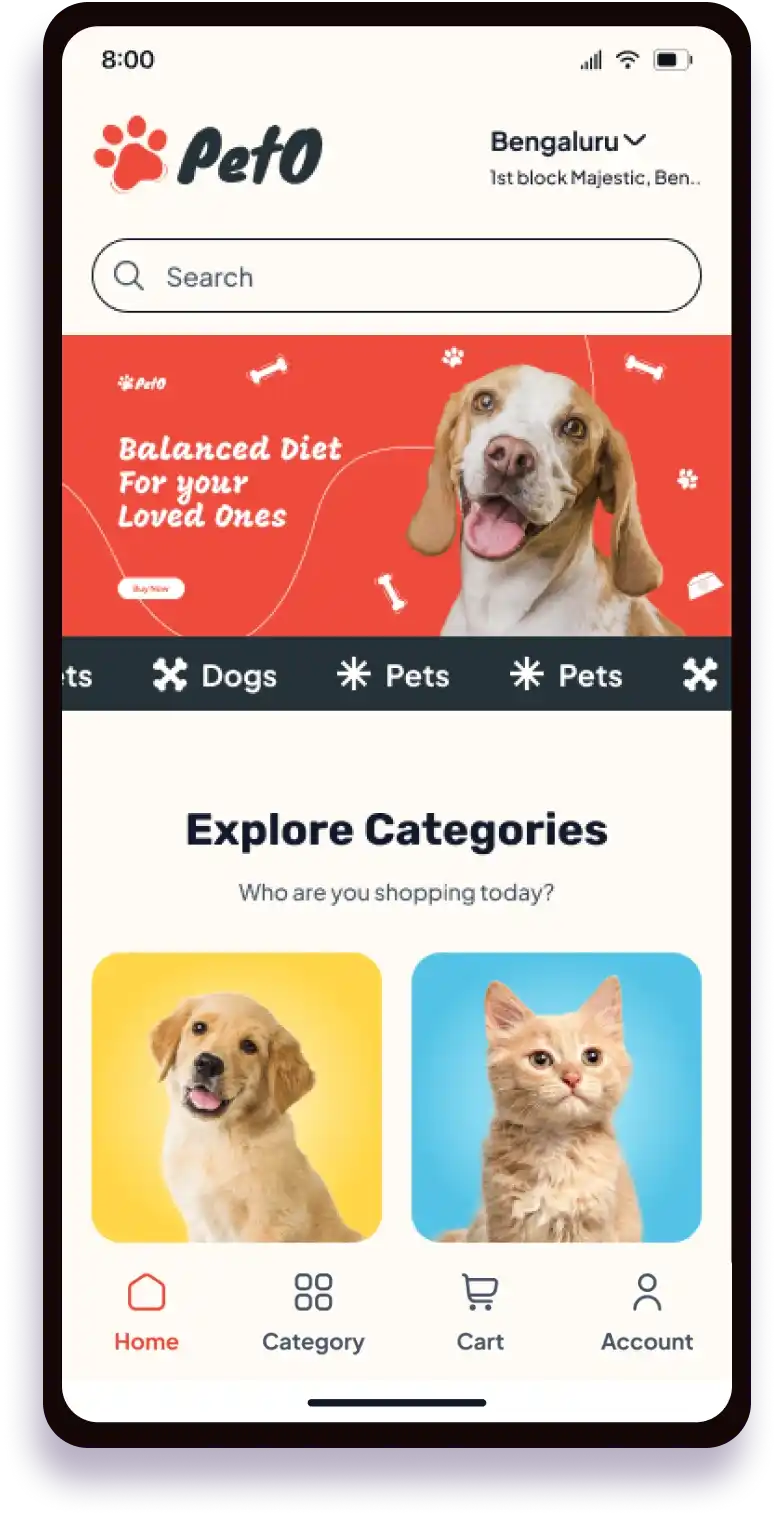779x1518 pixels.
Task: Open the puppy category tile
Action: pyautogui.click(x=236, y=1097)
